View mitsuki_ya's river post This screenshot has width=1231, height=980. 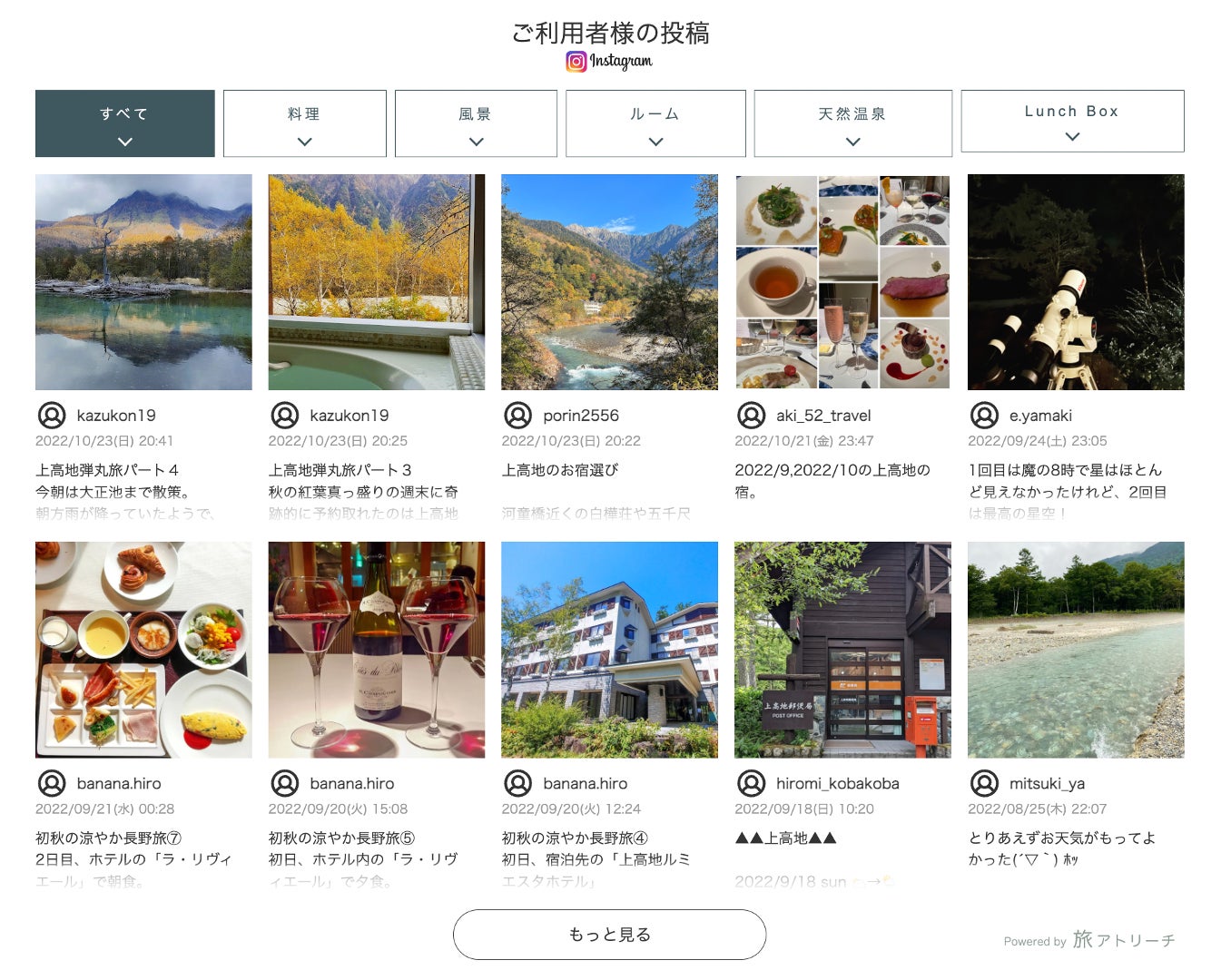(1076, 650)
